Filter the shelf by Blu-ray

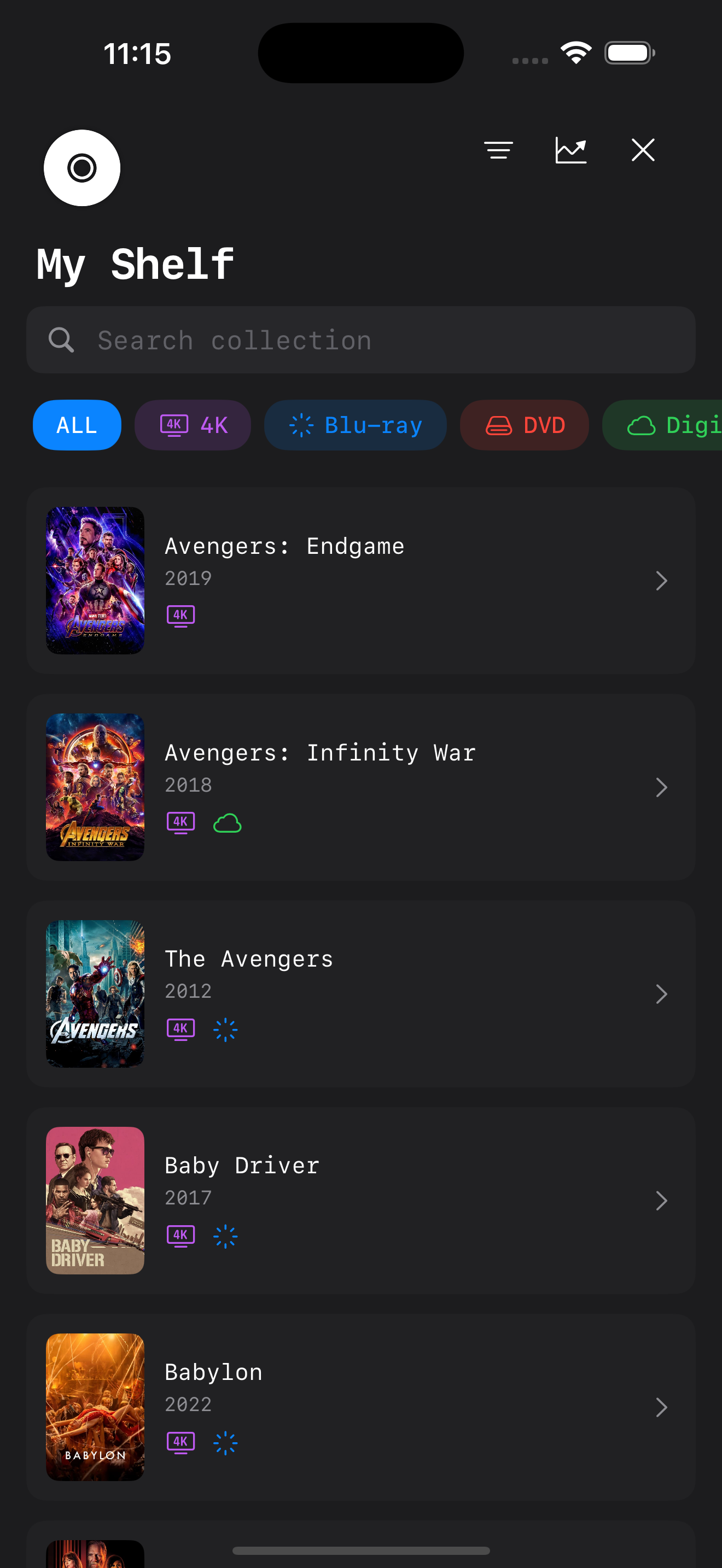[x=355, y=425]
